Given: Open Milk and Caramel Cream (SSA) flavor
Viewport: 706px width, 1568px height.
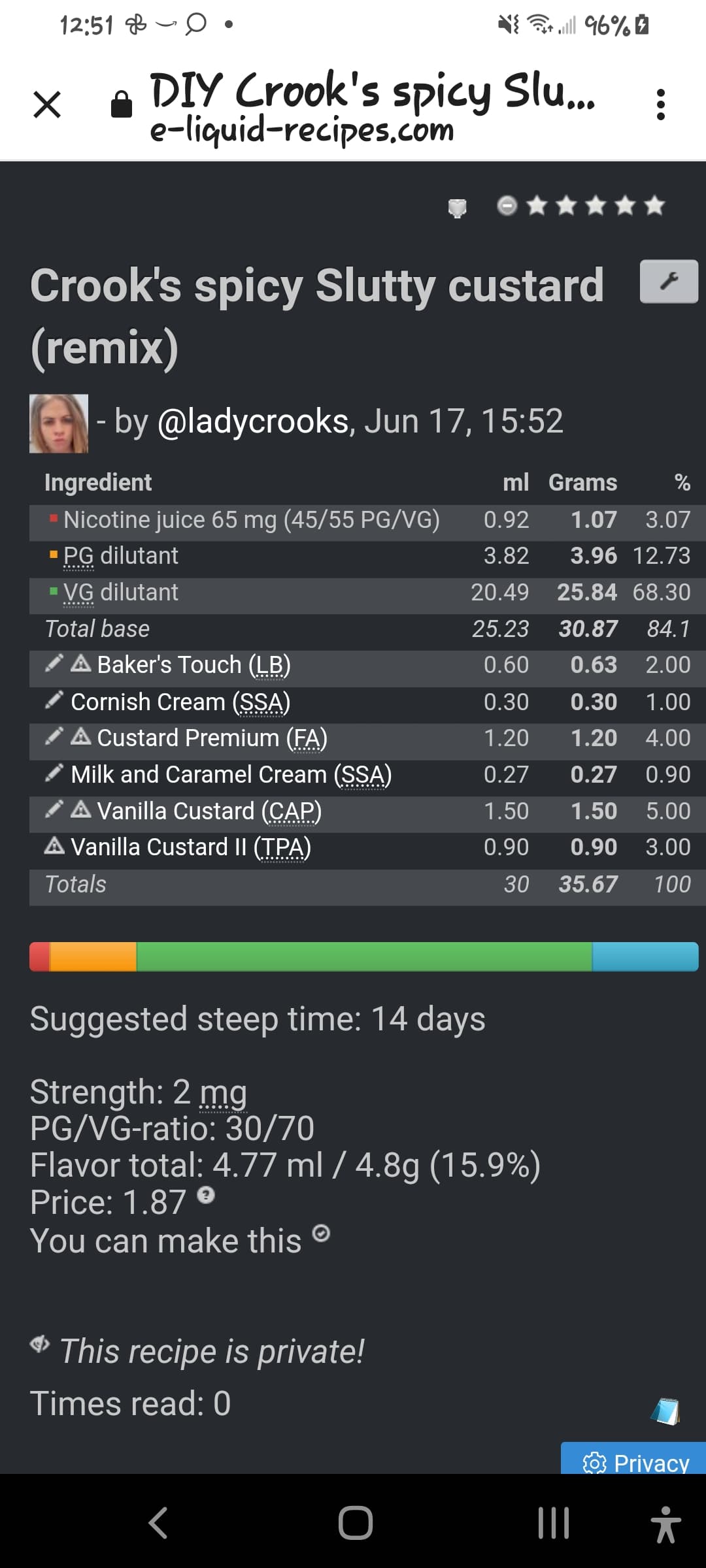Looking at the screenshot, I should [231, 775].
